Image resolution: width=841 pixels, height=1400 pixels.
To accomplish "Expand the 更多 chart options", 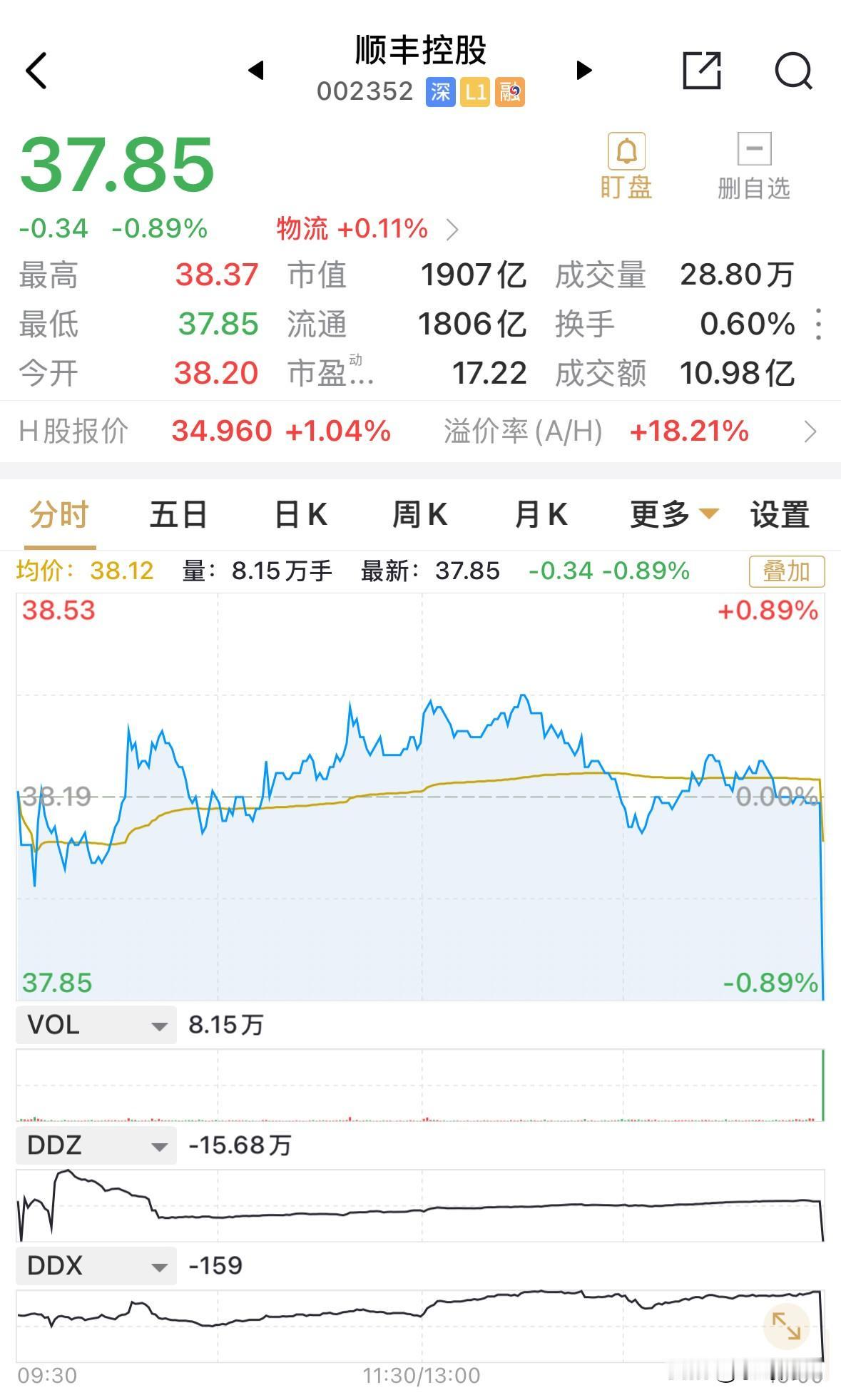I will pyautogui.click(x=673, y=514).
